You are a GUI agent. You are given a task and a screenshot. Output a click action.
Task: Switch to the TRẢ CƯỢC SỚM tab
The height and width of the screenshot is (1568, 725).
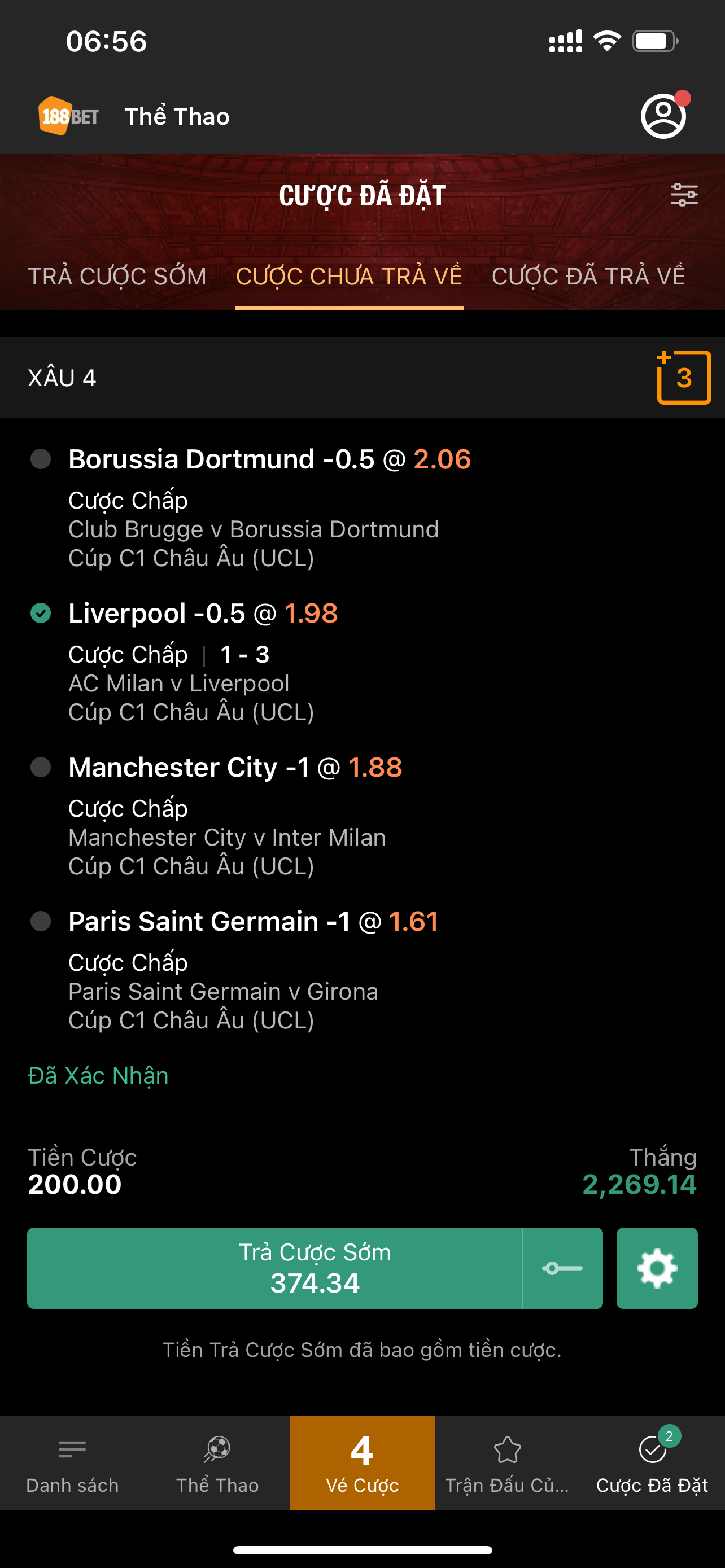point(117,277)
